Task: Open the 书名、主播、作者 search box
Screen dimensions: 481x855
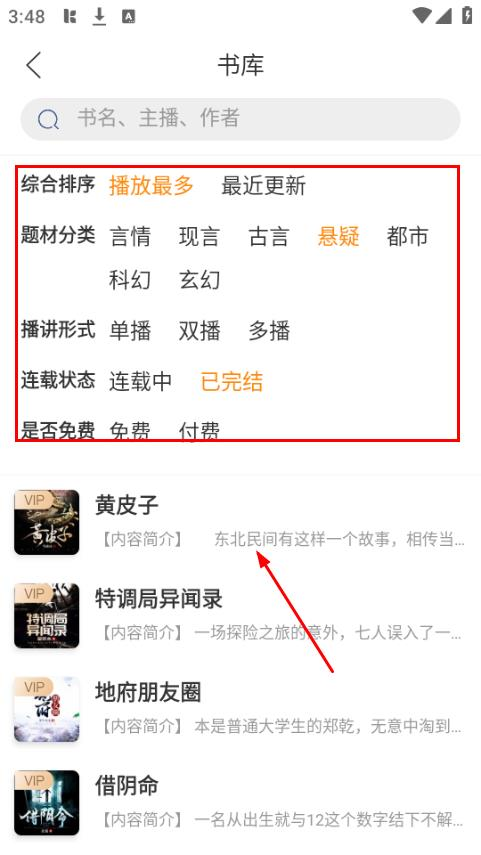Action: coord(240,119)
